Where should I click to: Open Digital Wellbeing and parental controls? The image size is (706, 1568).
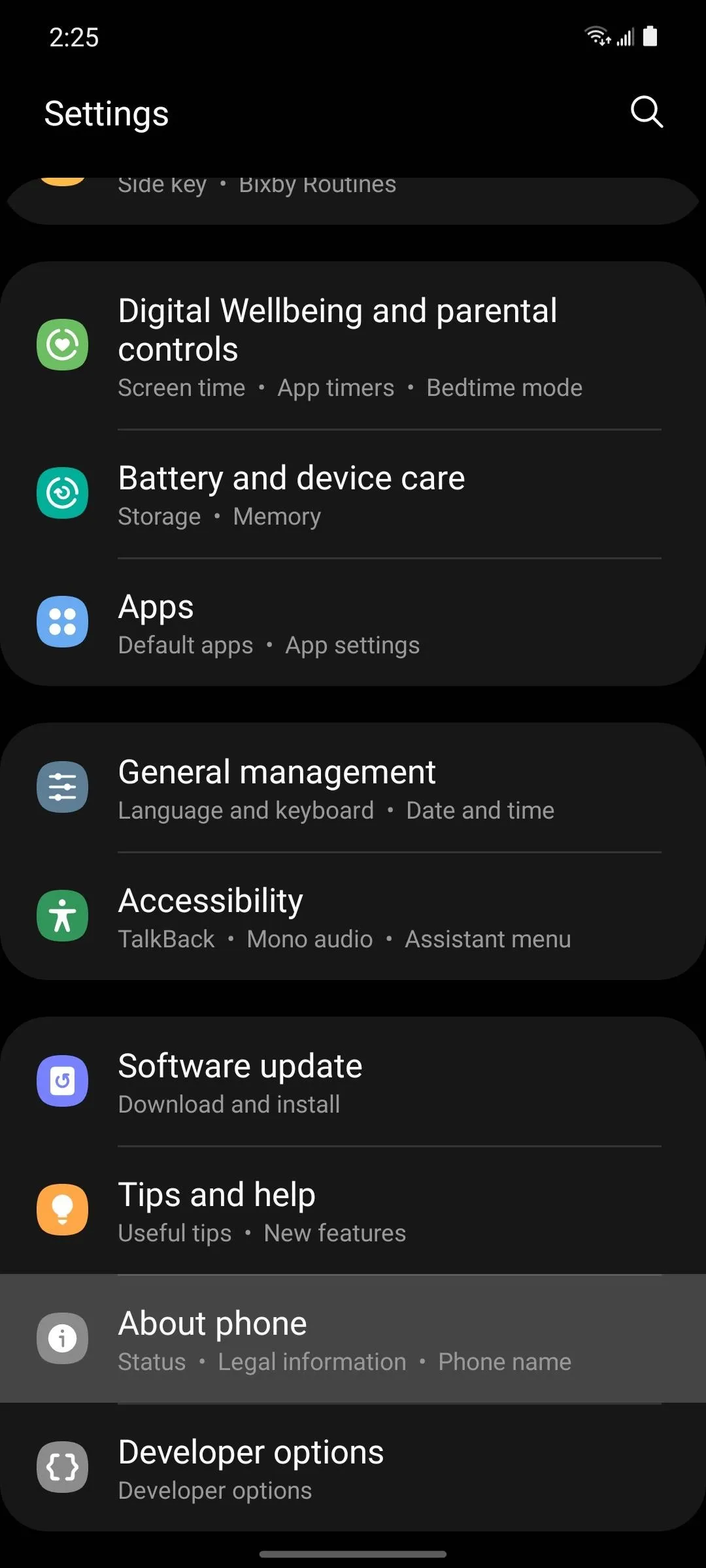coord(353,346)
